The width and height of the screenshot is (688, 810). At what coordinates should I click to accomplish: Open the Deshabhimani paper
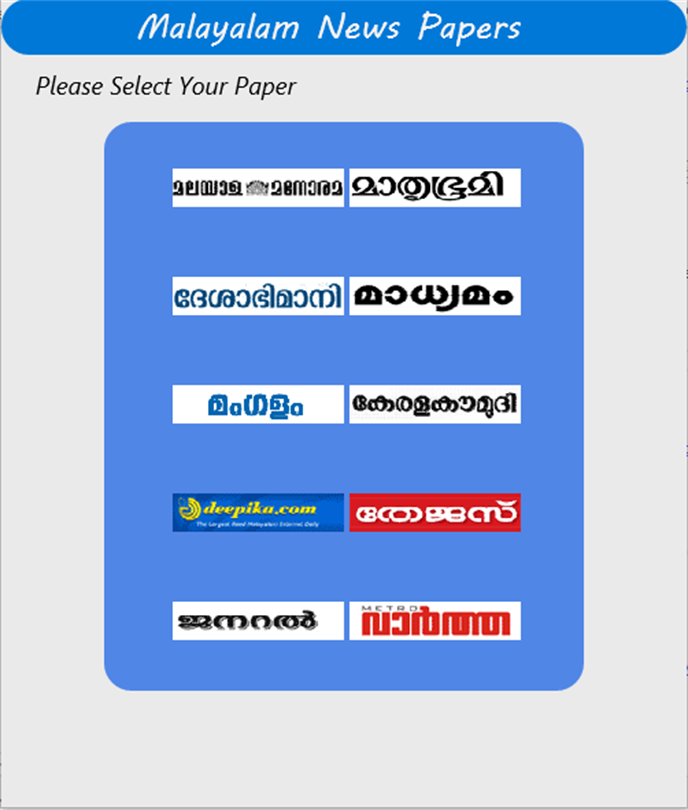(258, 296)
